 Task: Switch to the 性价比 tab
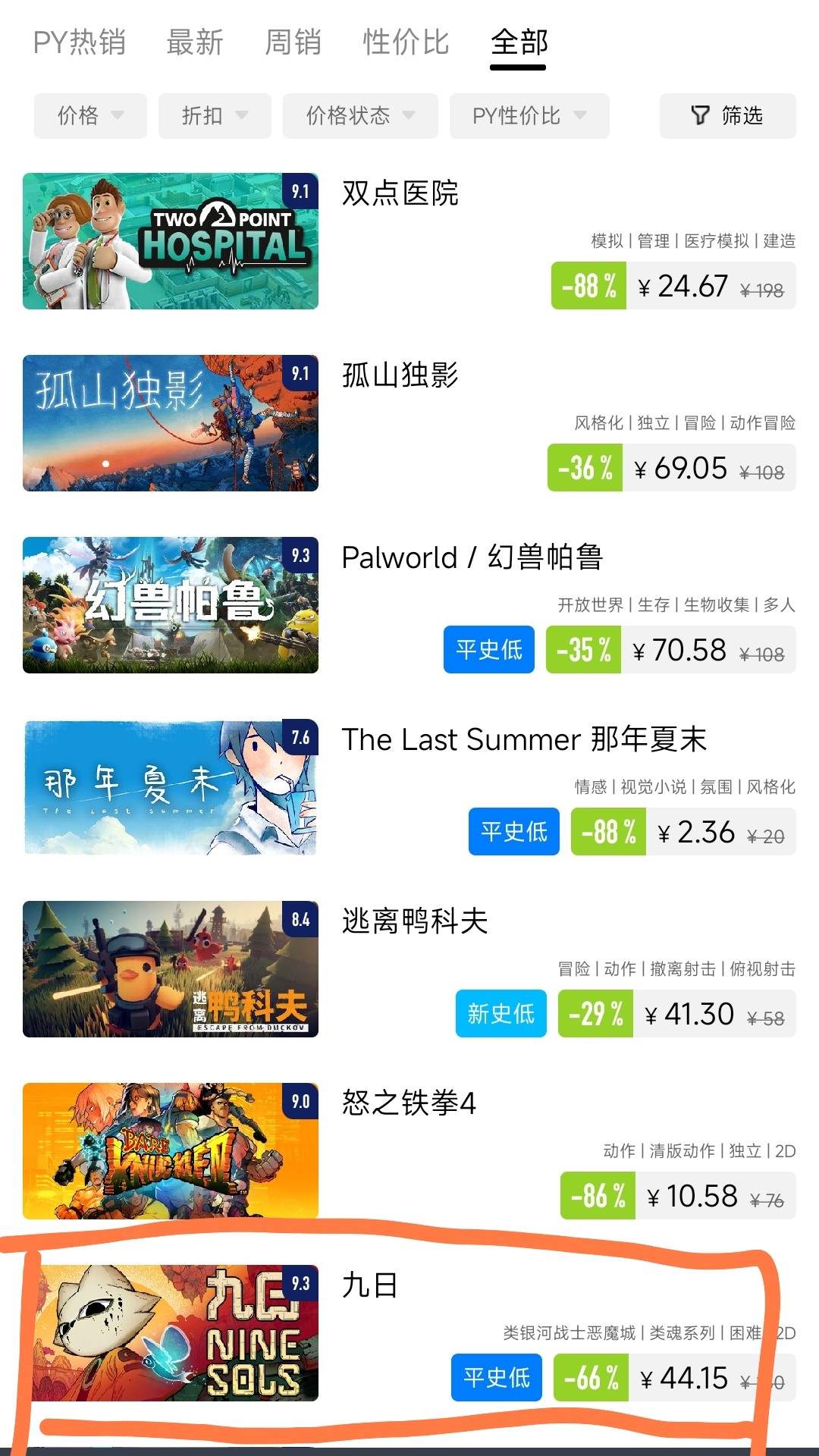coord(406,42)
